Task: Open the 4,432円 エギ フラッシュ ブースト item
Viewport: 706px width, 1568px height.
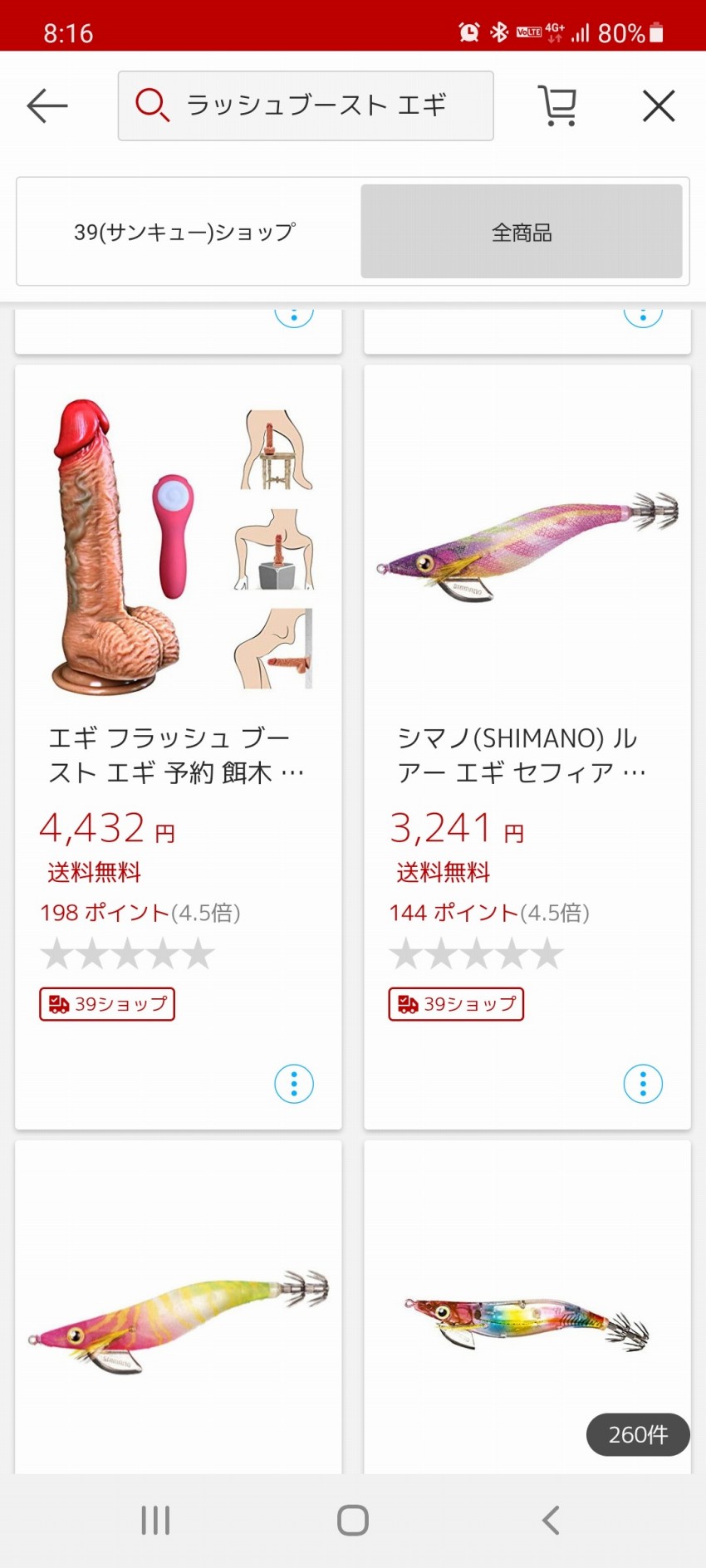Action: point(176,755)
